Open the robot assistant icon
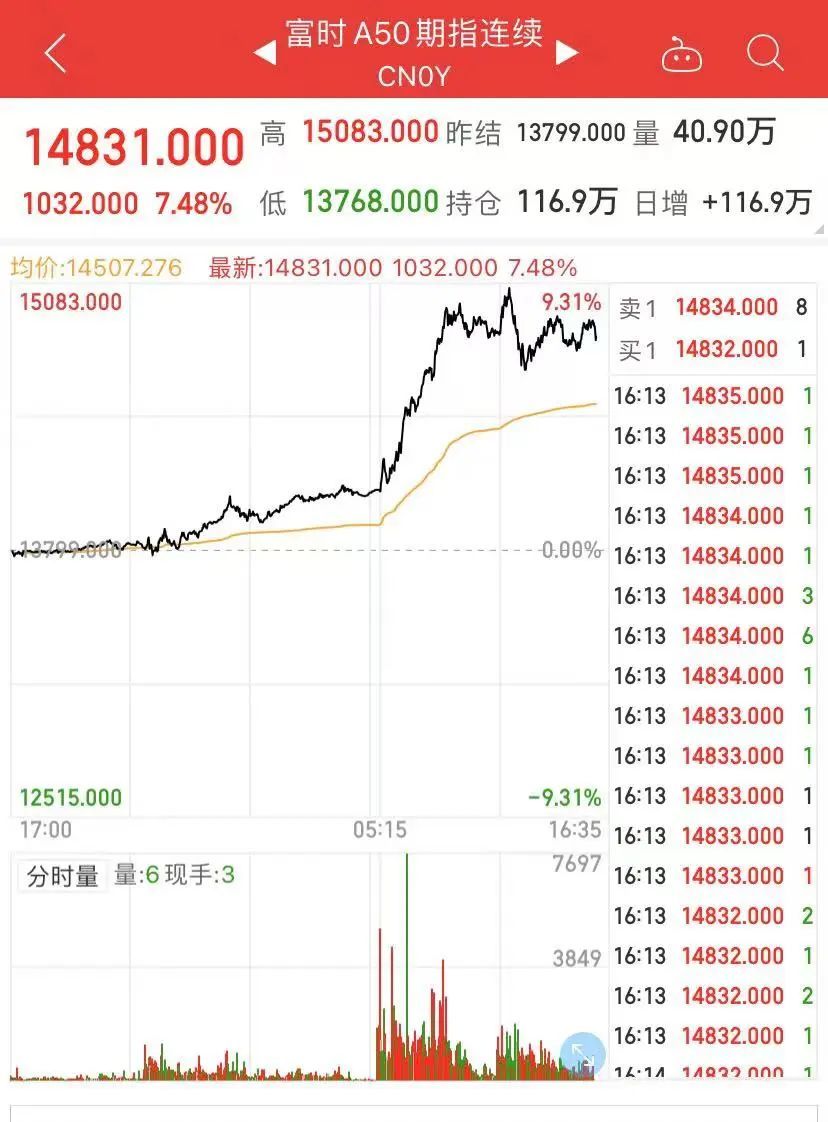This screenshot has height=1122, width=828. click(682, 54)
